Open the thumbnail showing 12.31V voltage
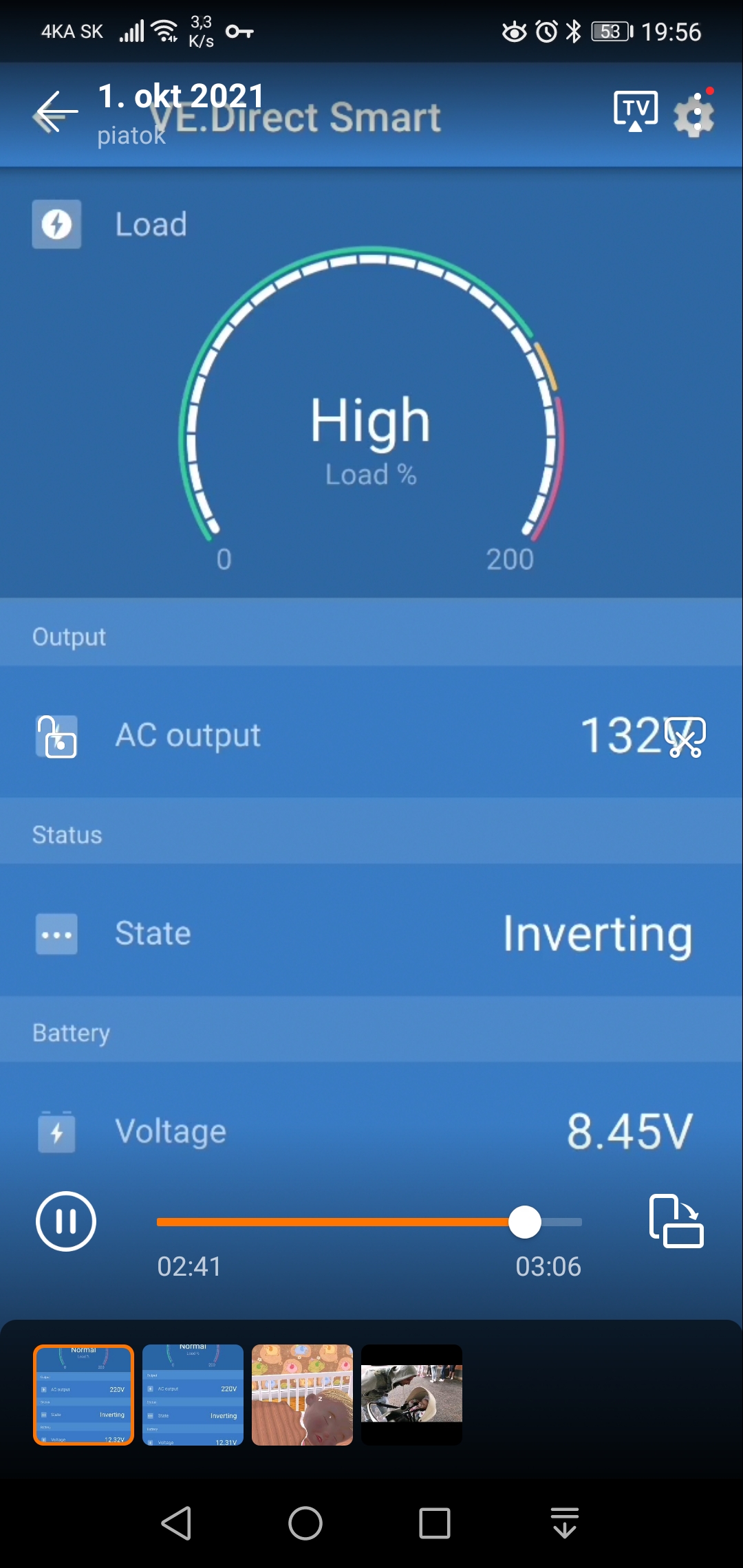This screenshot has width=743, height=1568. click(x=193, y=1395)
